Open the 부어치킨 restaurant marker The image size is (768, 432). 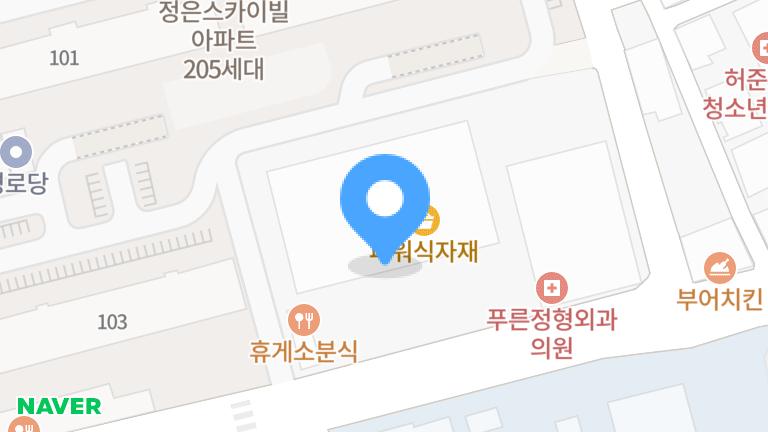tap(720, 267)
